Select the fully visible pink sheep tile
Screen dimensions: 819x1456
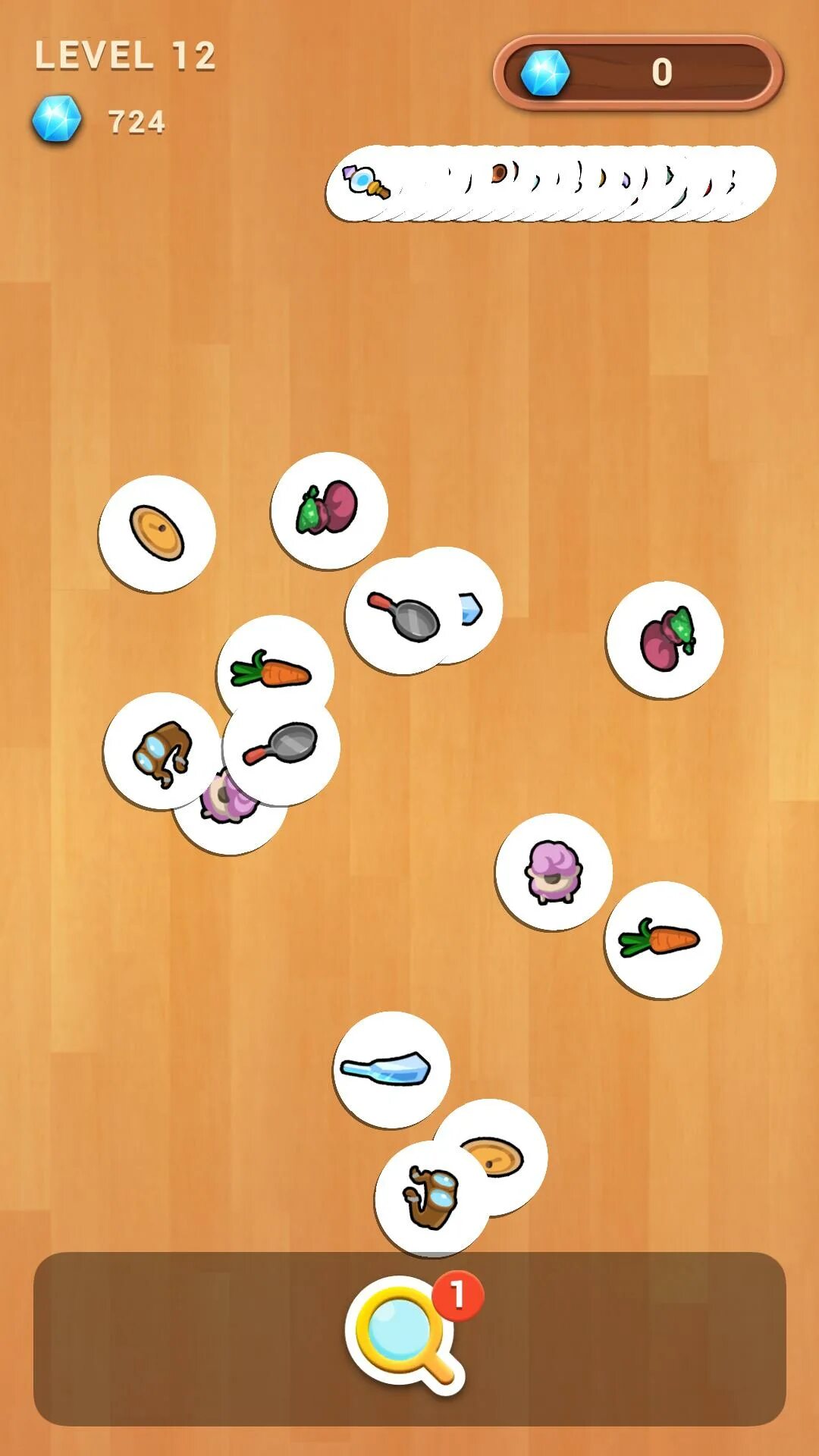click(x=554, y=872)
